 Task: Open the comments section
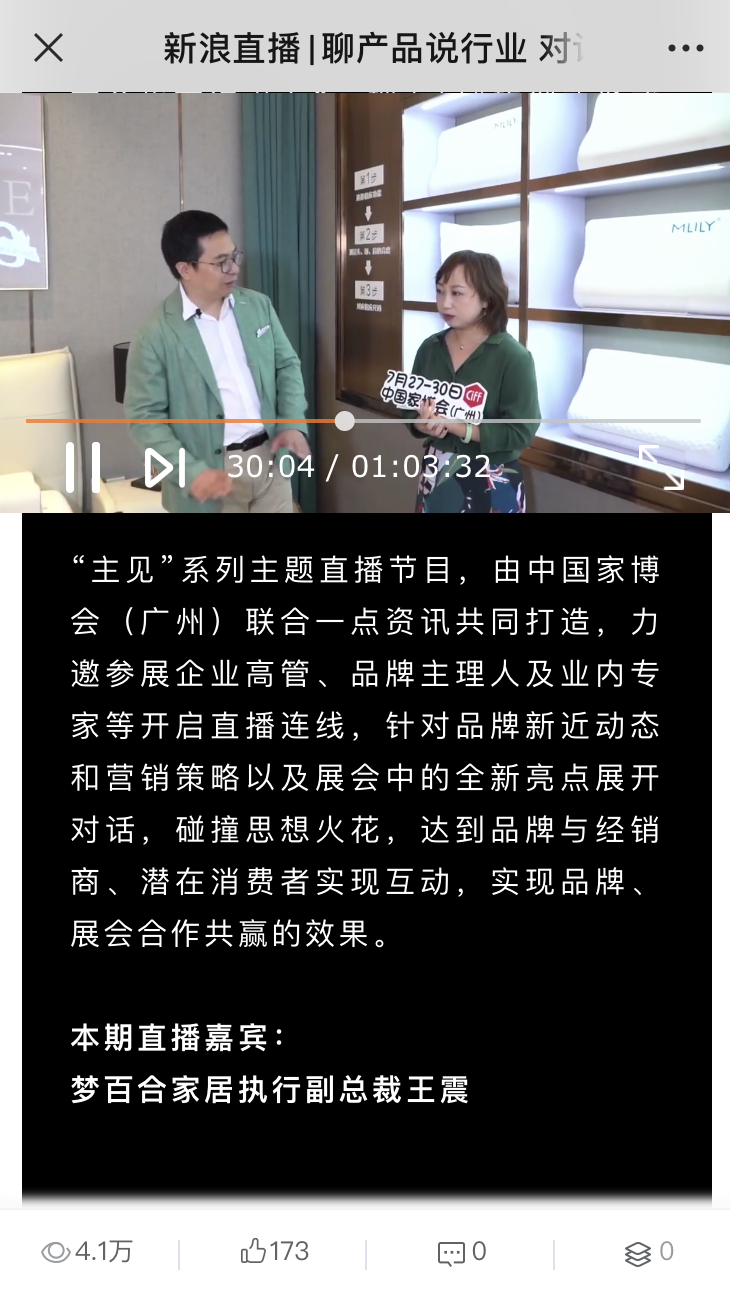click(x=461, y=1252)
